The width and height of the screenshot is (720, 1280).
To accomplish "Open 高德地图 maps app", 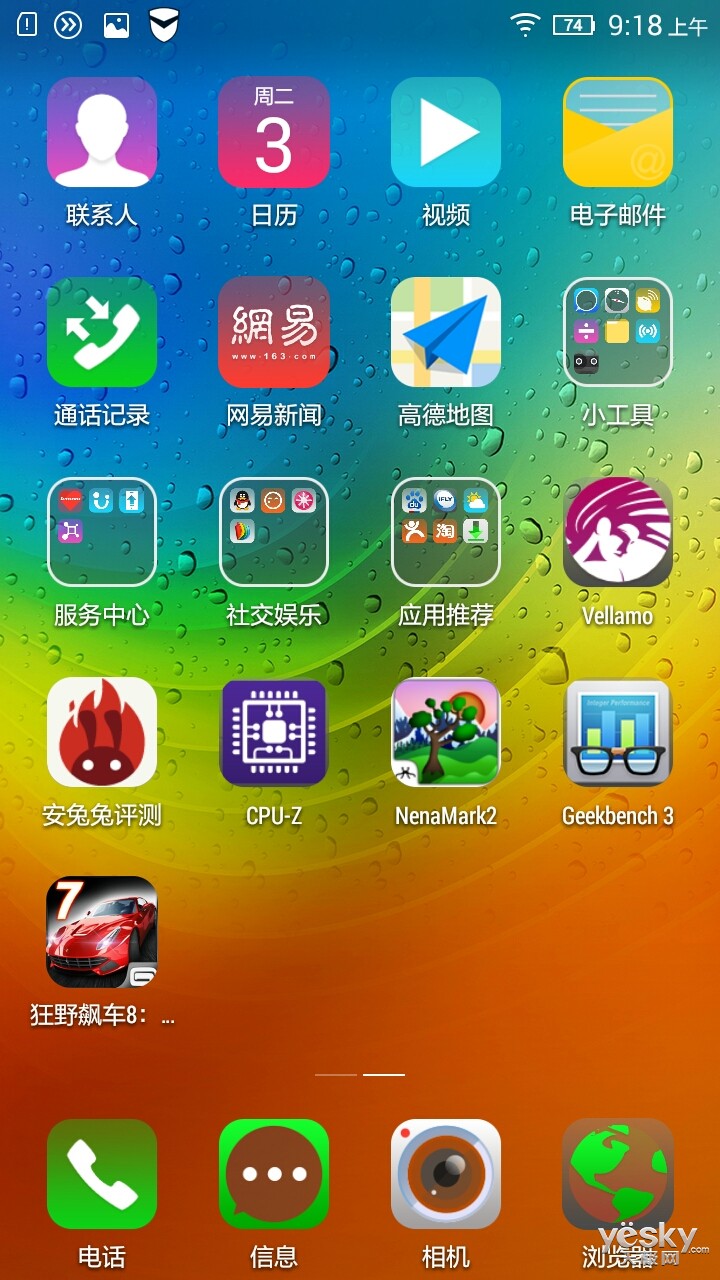I will click(x=446, y=333).
